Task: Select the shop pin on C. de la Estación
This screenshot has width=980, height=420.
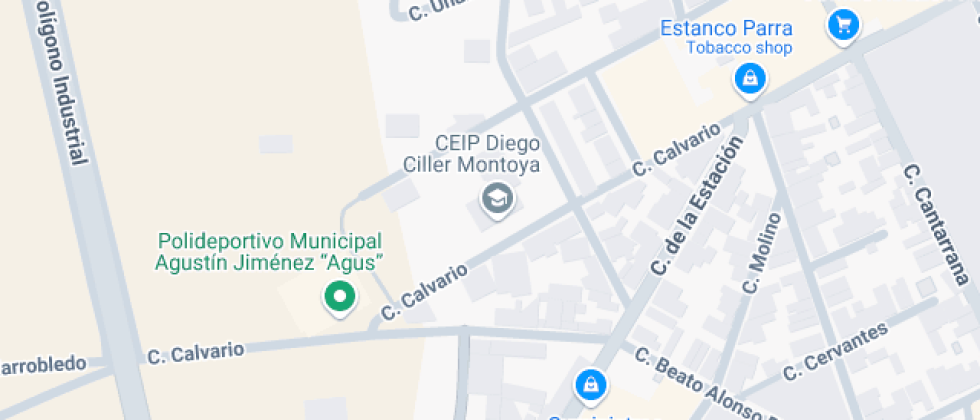Action: (x=591, y=386)
